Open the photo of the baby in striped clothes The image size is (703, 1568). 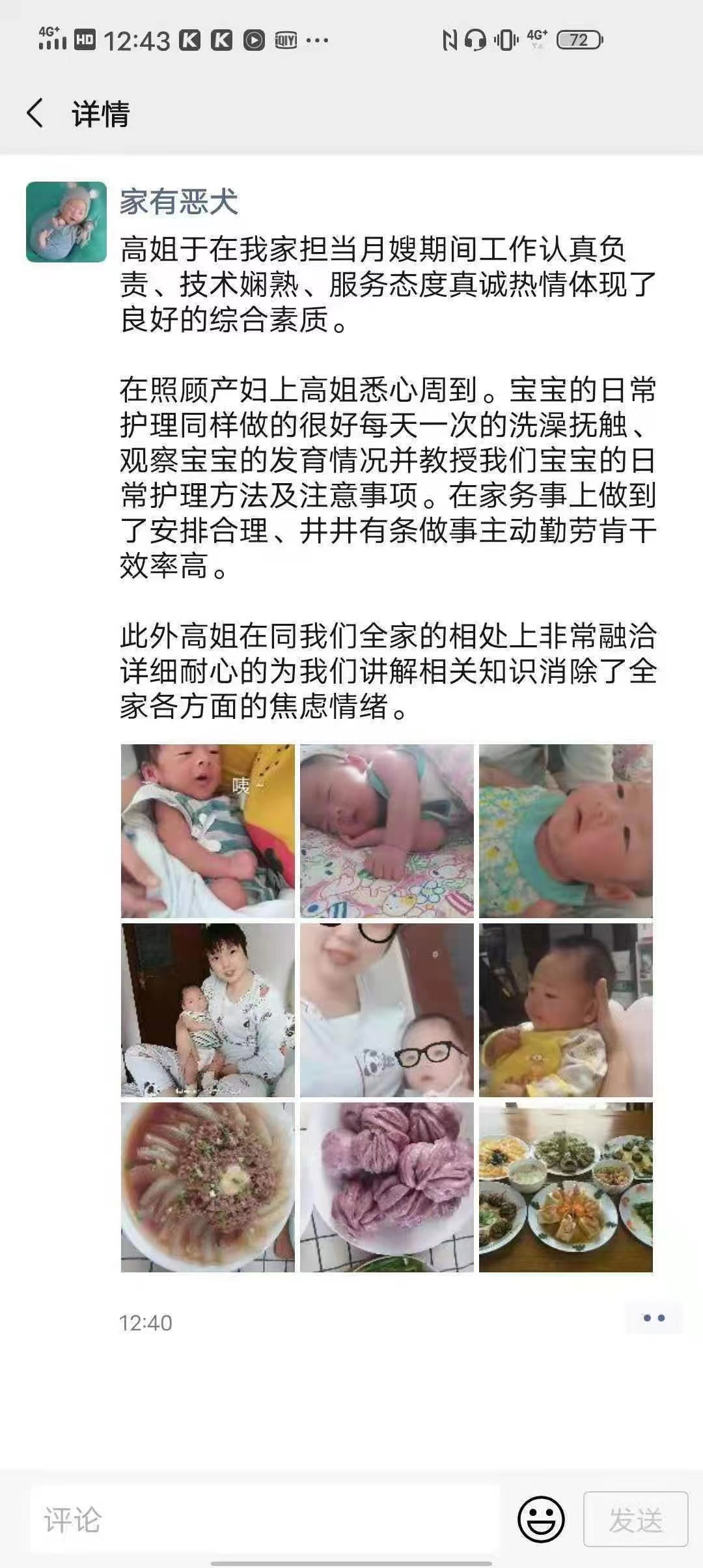pyautogui.click(x=208, y=831)
